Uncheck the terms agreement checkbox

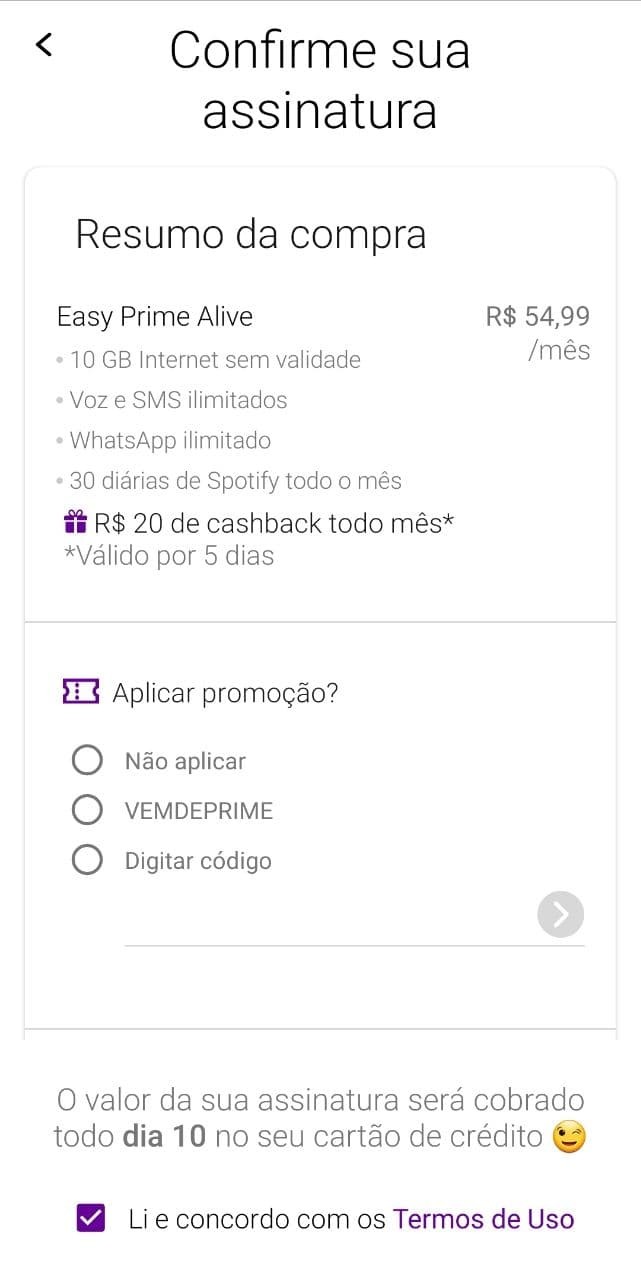click(91, 1218)
